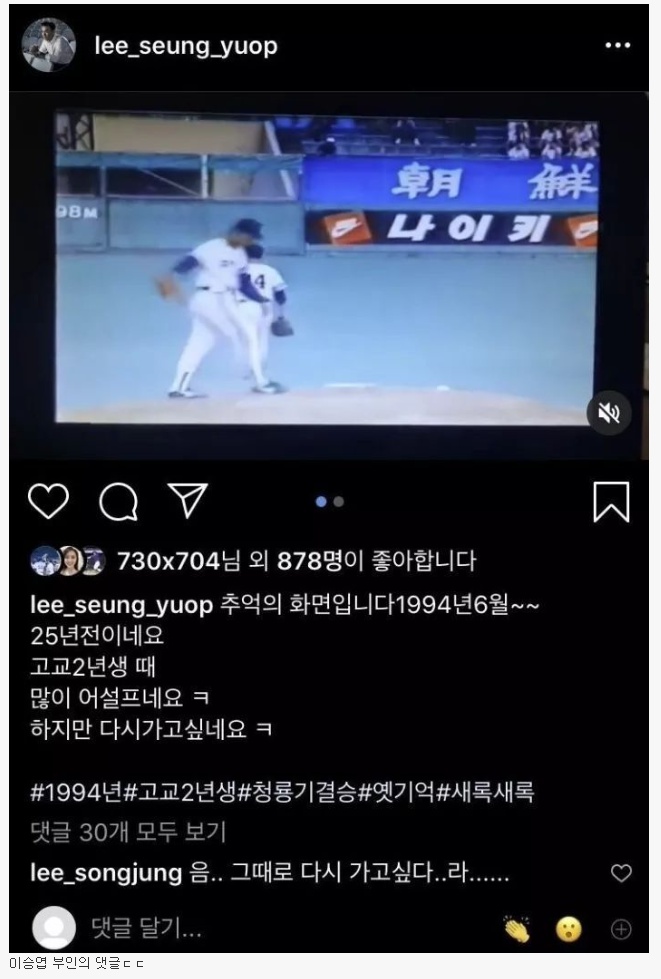Insert the surprised face emoji reaction
The width and height of the screenshot is (661, 979).
(569, 929)
